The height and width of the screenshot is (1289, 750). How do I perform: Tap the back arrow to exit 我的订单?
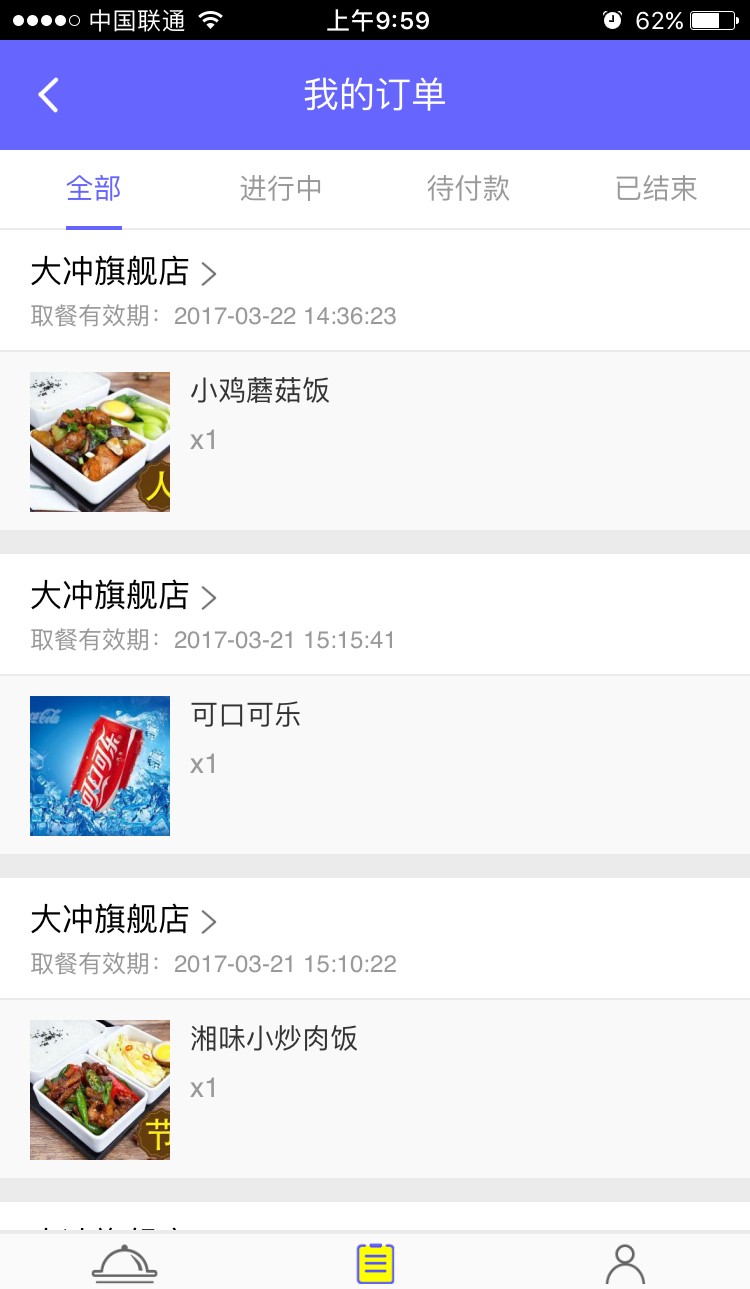[x=47, y=95]
